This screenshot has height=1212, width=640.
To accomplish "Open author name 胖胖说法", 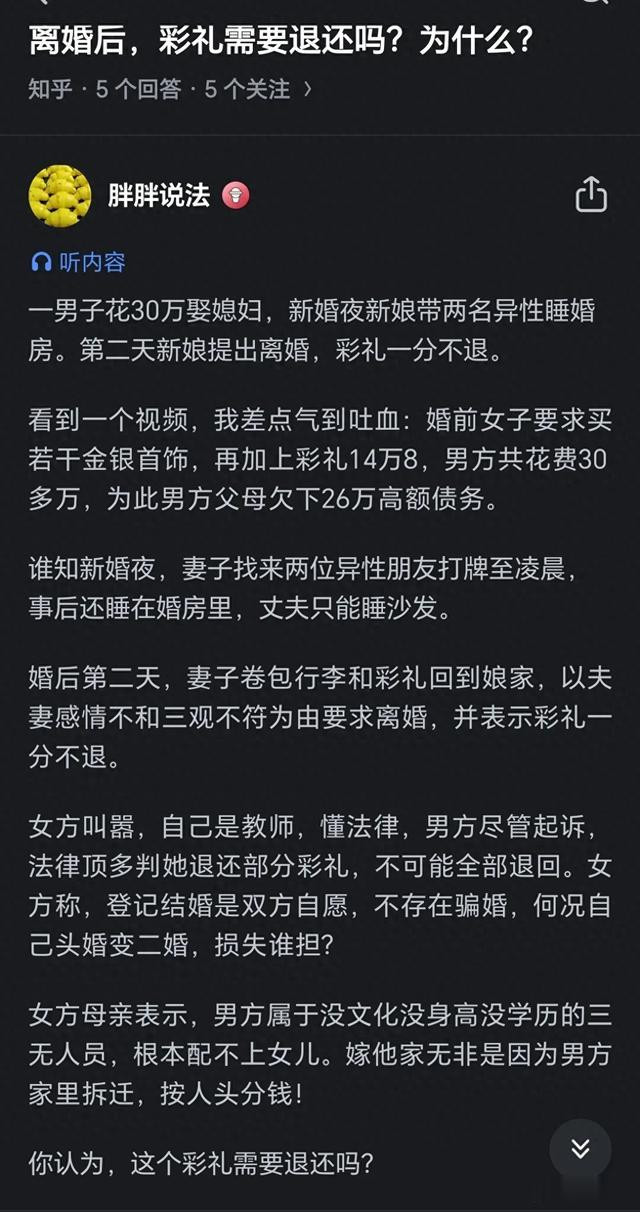I will 159,195.
